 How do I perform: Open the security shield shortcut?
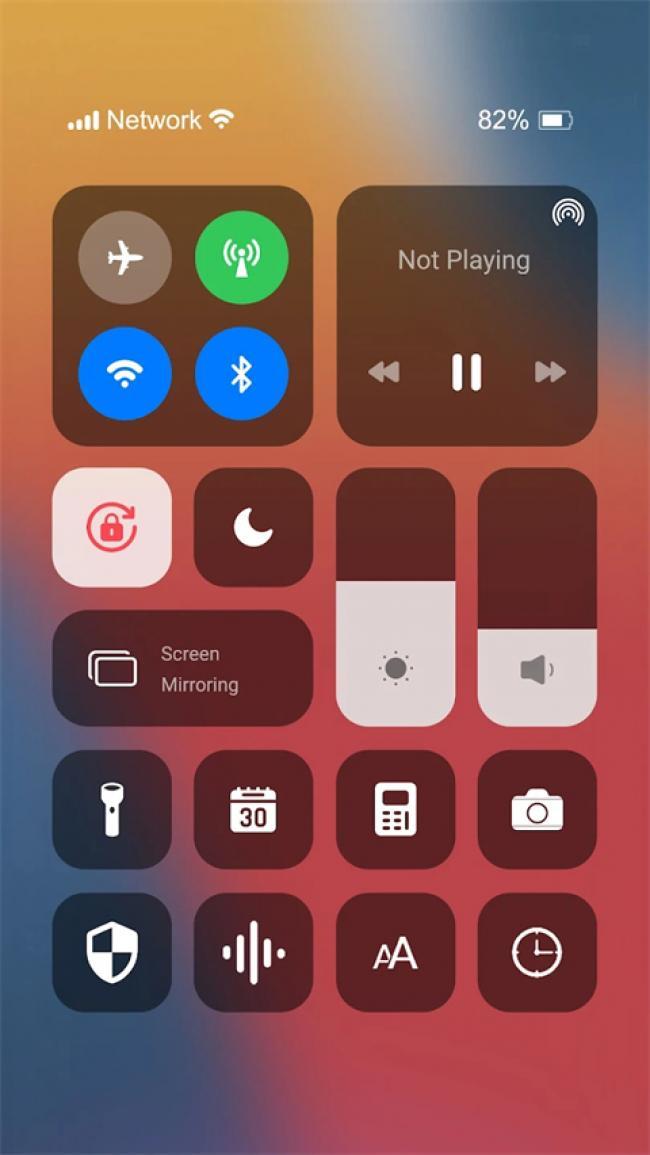112,952
